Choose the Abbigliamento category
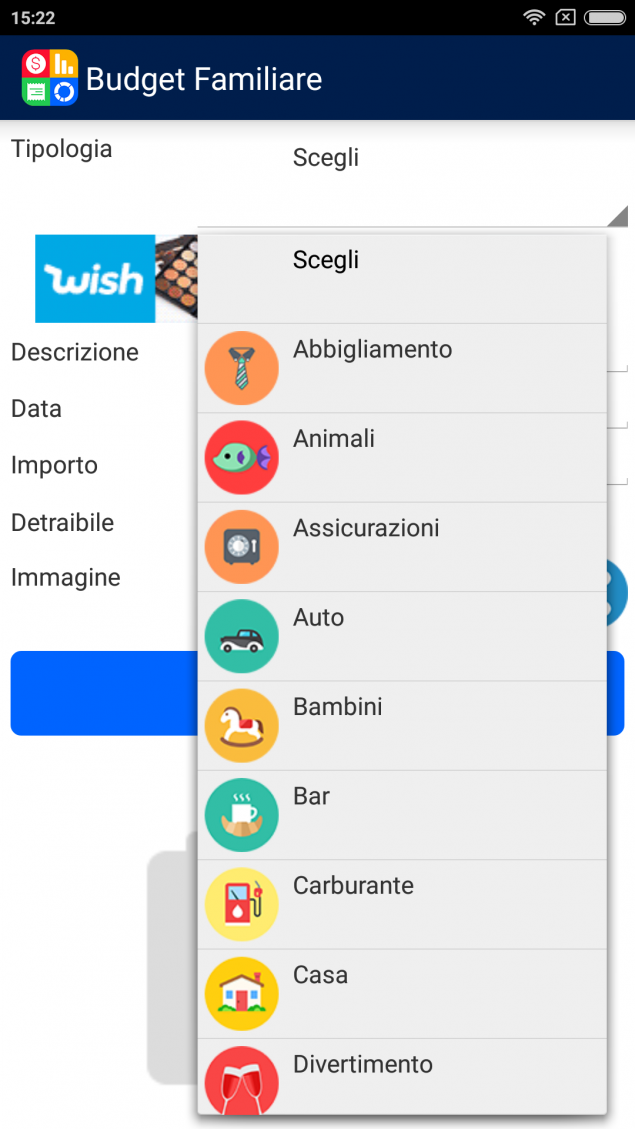 tap(402, 368)
